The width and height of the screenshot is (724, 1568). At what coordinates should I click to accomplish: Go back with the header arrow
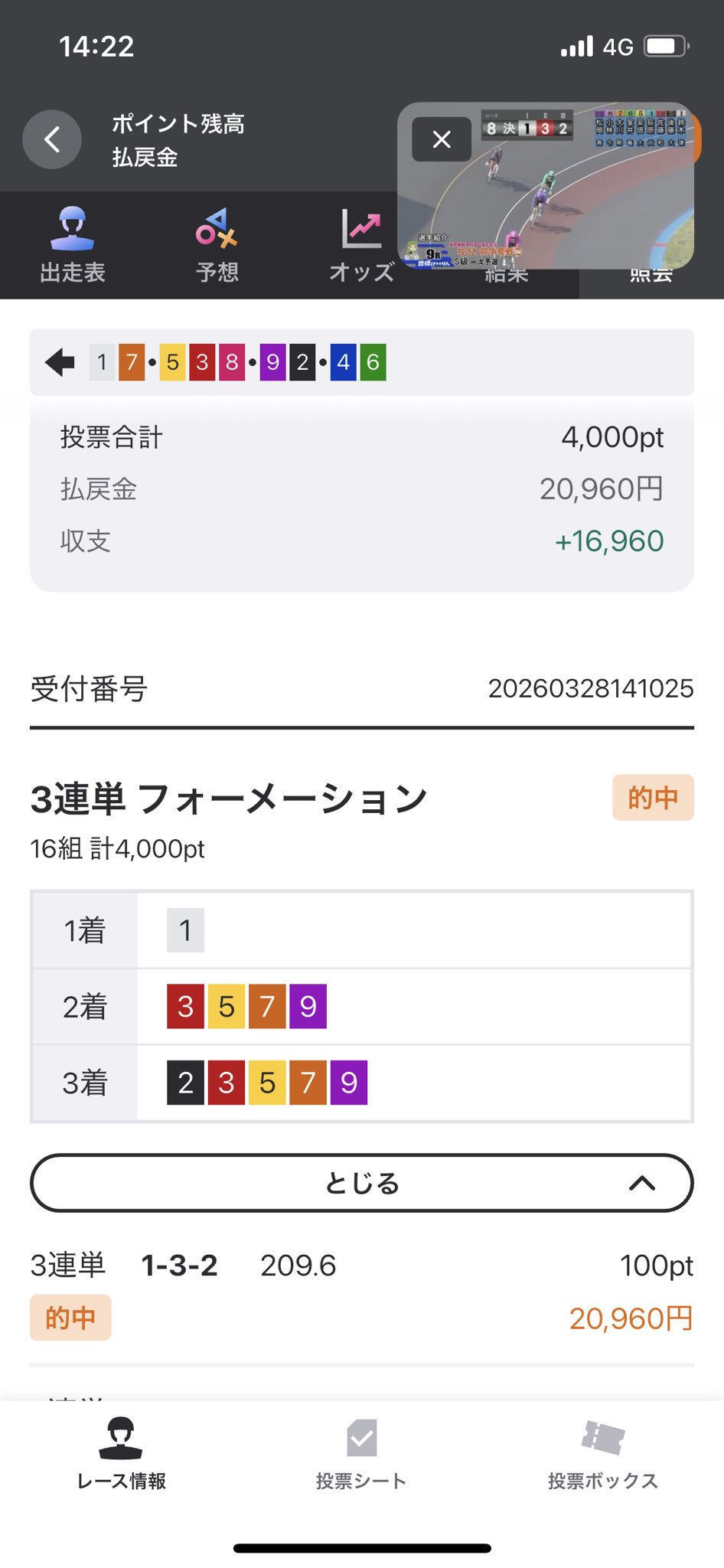[52, 139]
